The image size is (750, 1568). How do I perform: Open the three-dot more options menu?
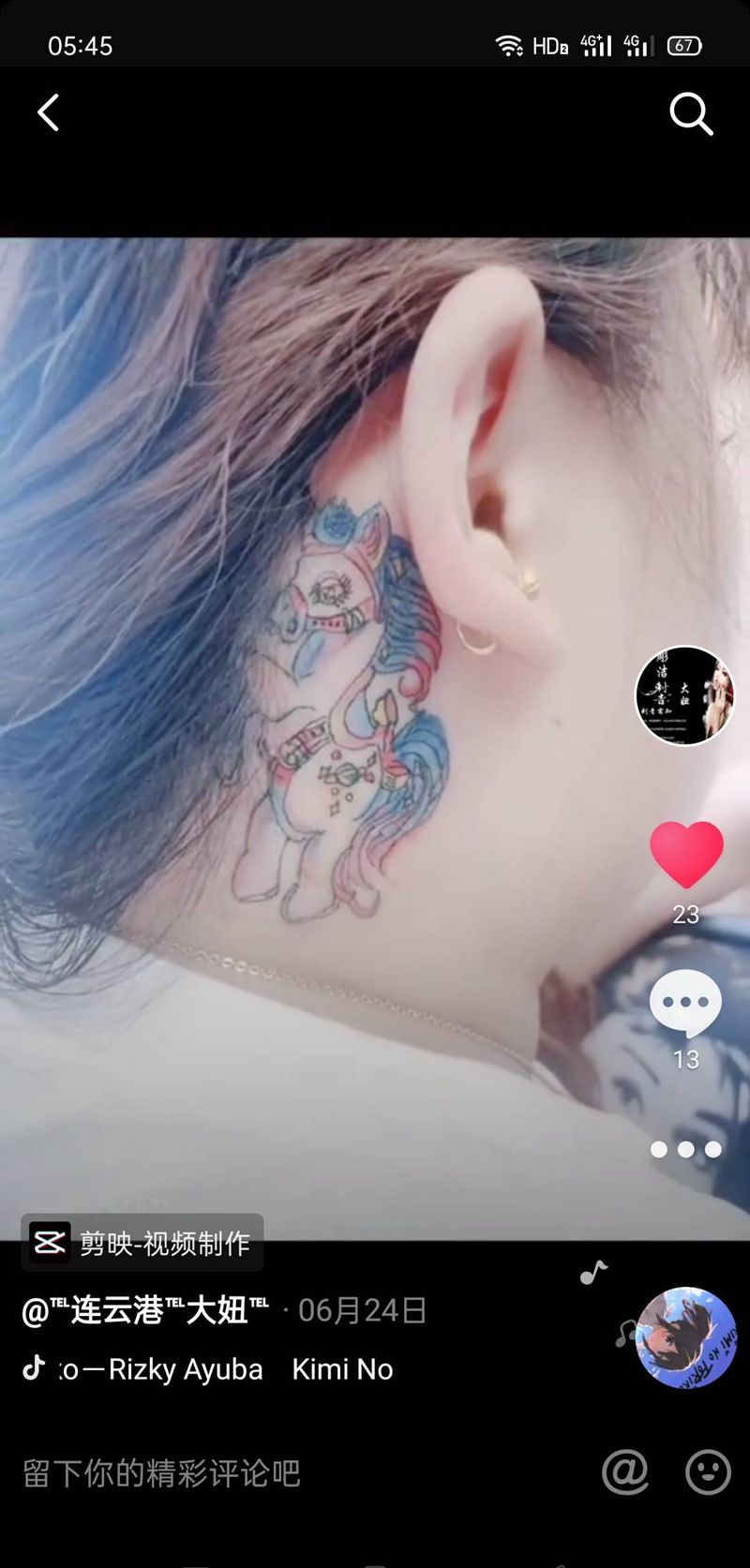click(x=685, y=1149)
